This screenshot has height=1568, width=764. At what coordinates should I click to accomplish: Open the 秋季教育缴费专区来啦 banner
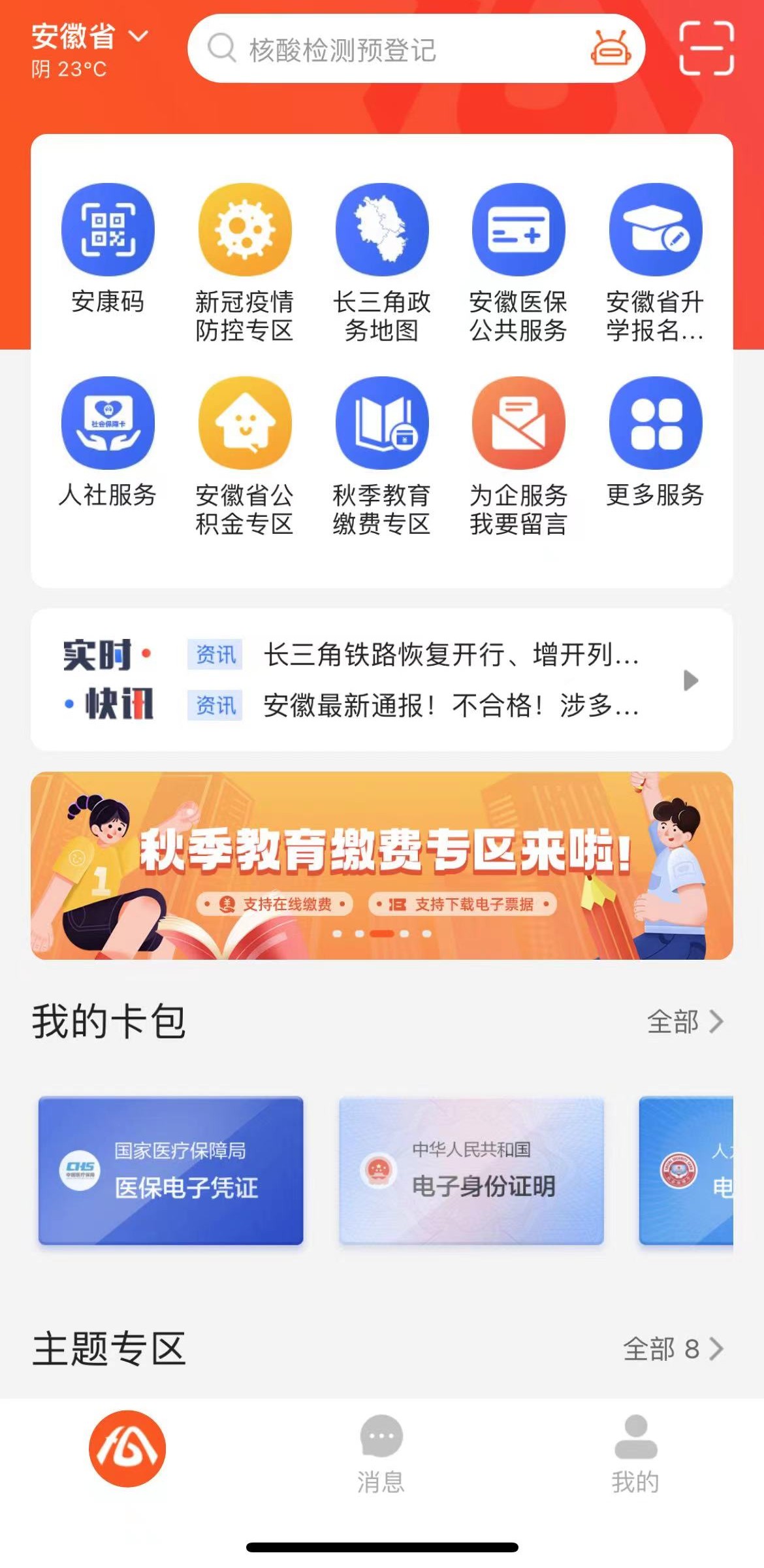coord(382,865)
